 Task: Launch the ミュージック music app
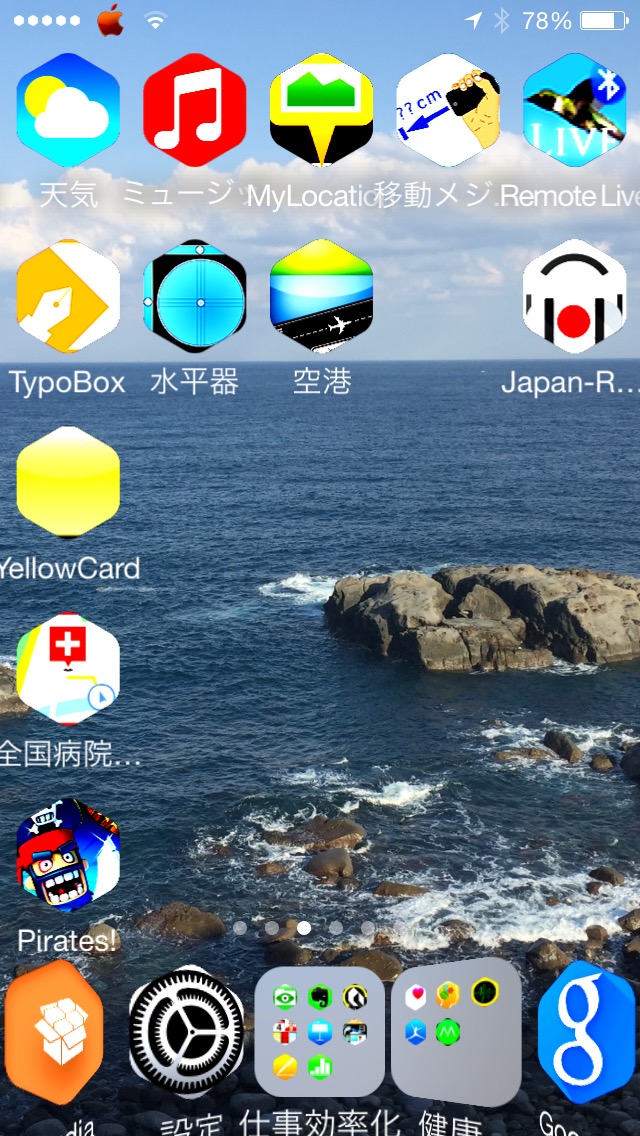point(195,110)
